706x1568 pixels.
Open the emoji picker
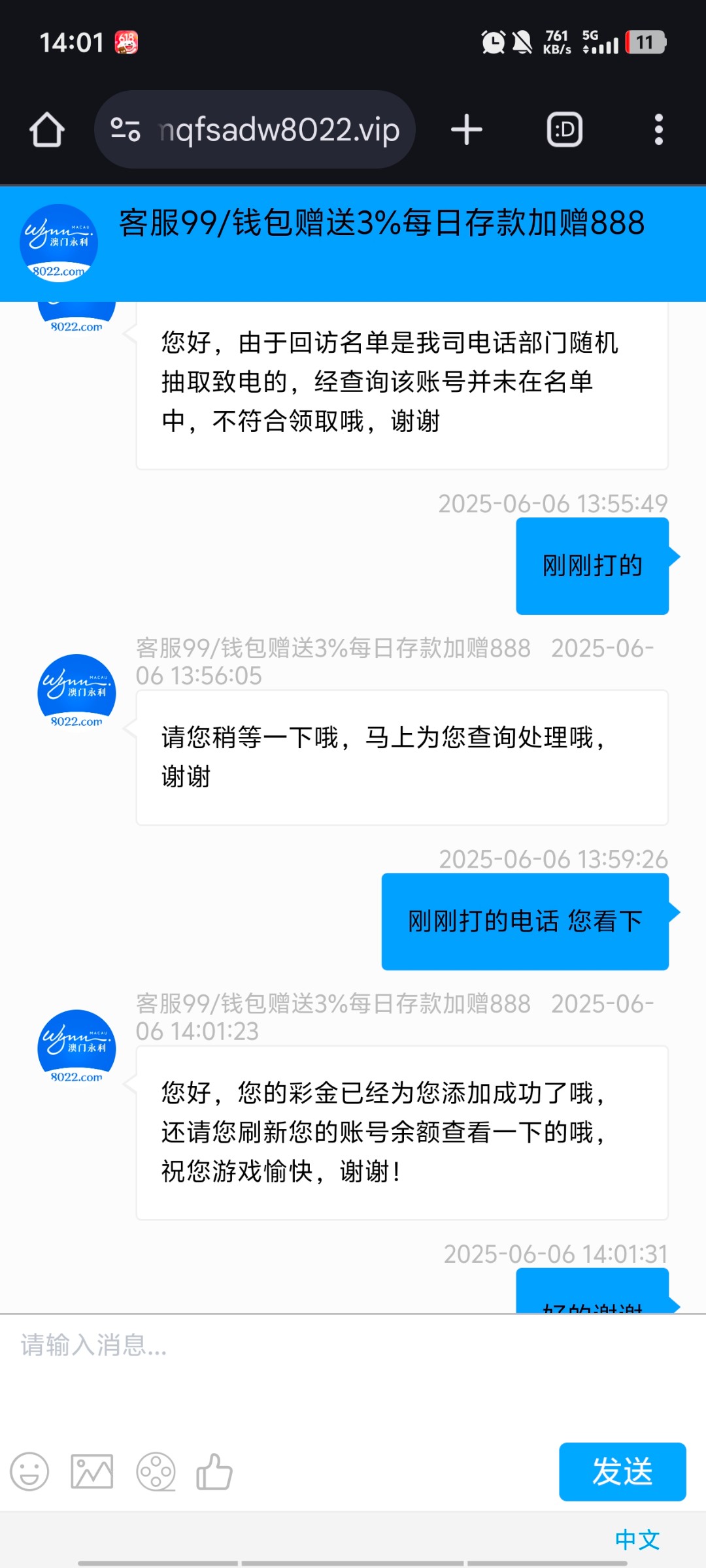pos(29,1472)
